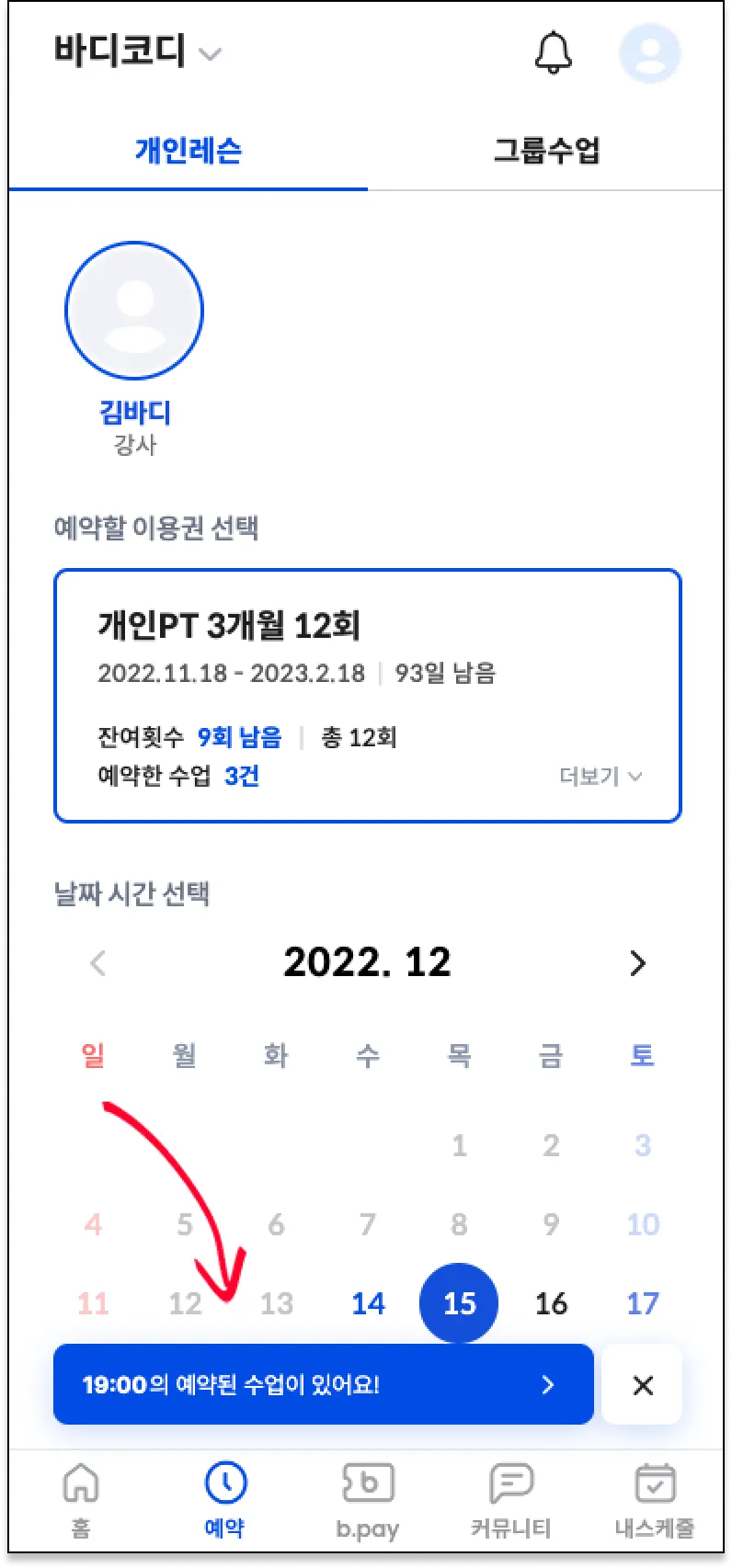Open the notifications bell

click(553, 52)
